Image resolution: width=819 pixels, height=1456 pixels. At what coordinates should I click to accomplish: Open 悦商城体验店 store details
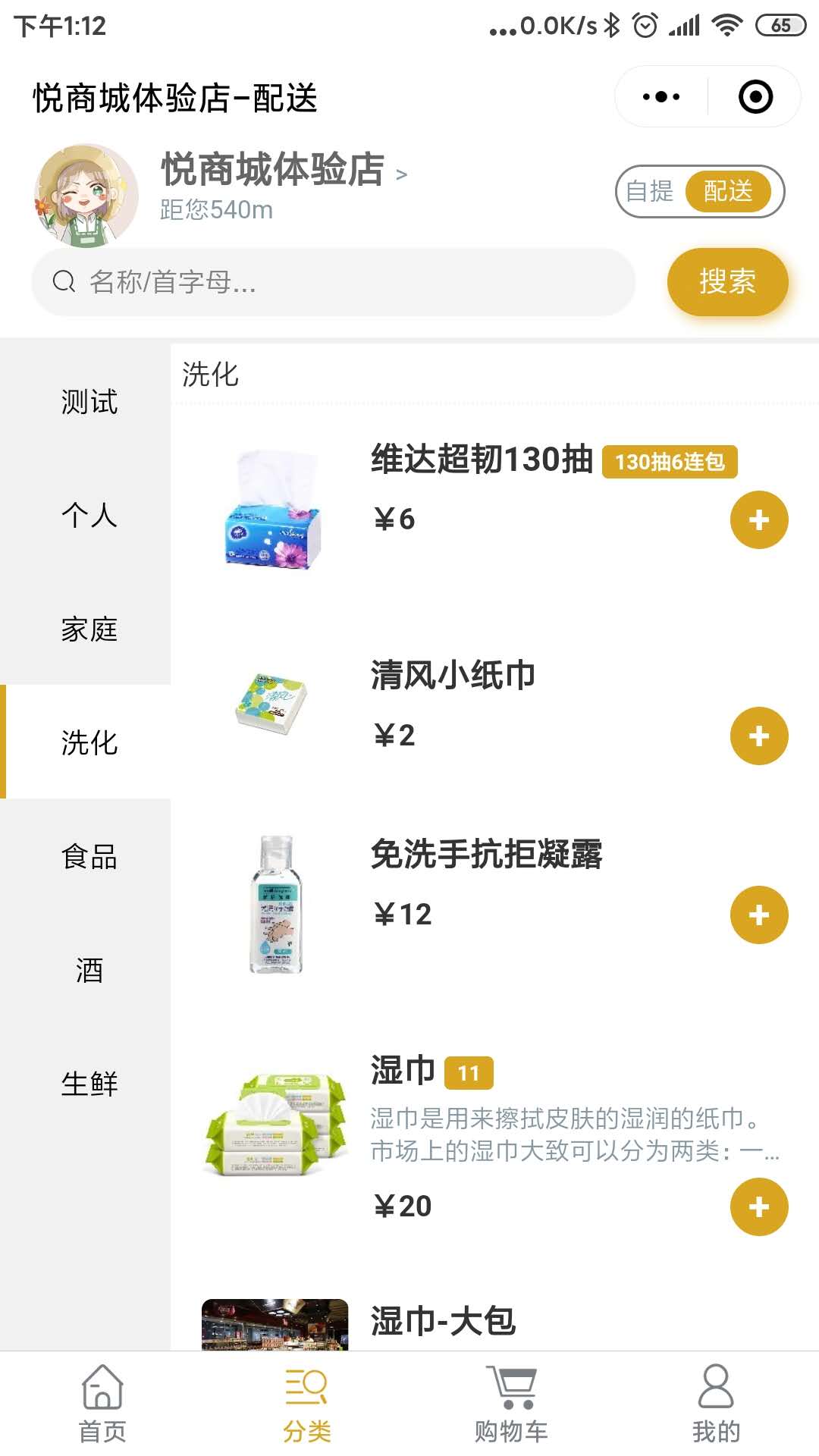284,170
